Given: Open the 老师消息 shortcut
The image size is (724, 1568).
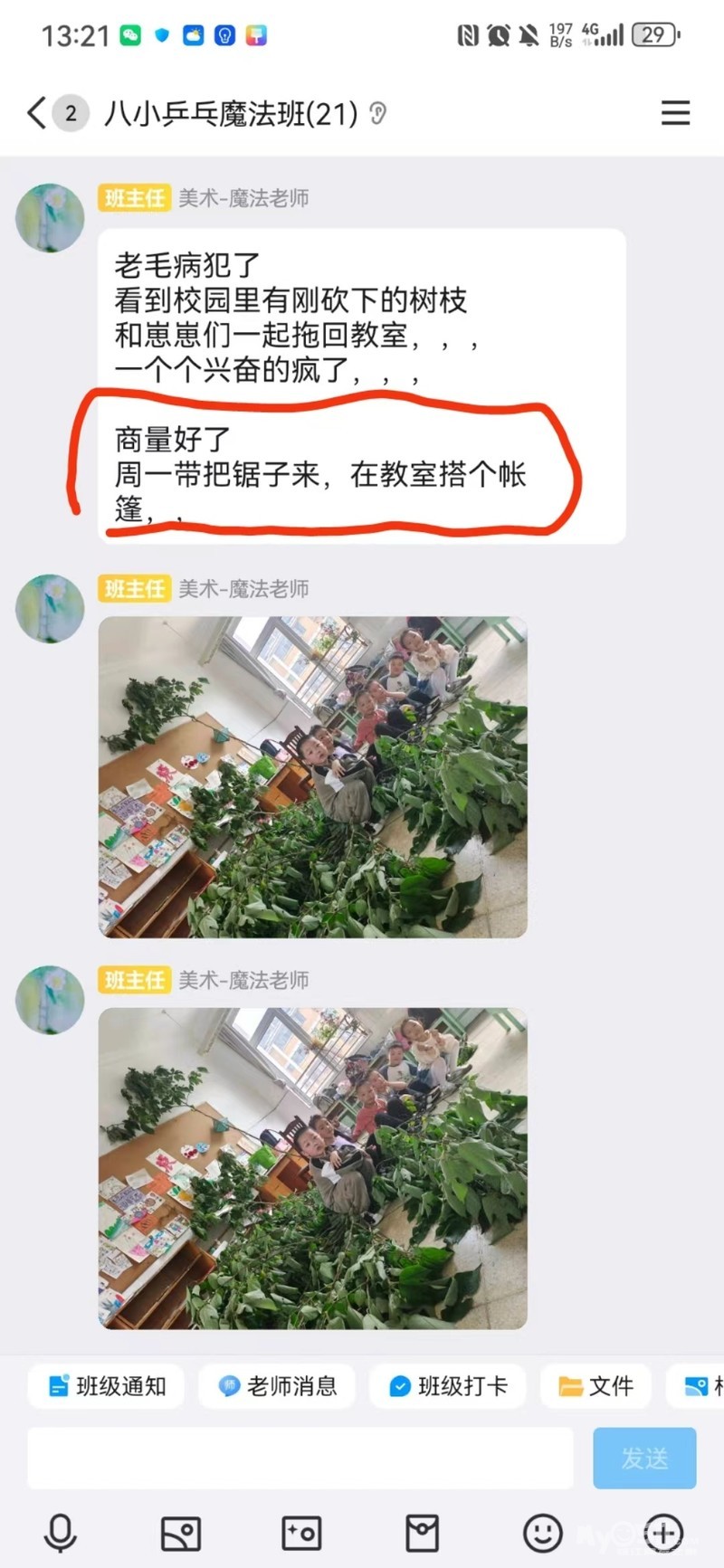Looking at the screenshot, I should coord(277,1385).
